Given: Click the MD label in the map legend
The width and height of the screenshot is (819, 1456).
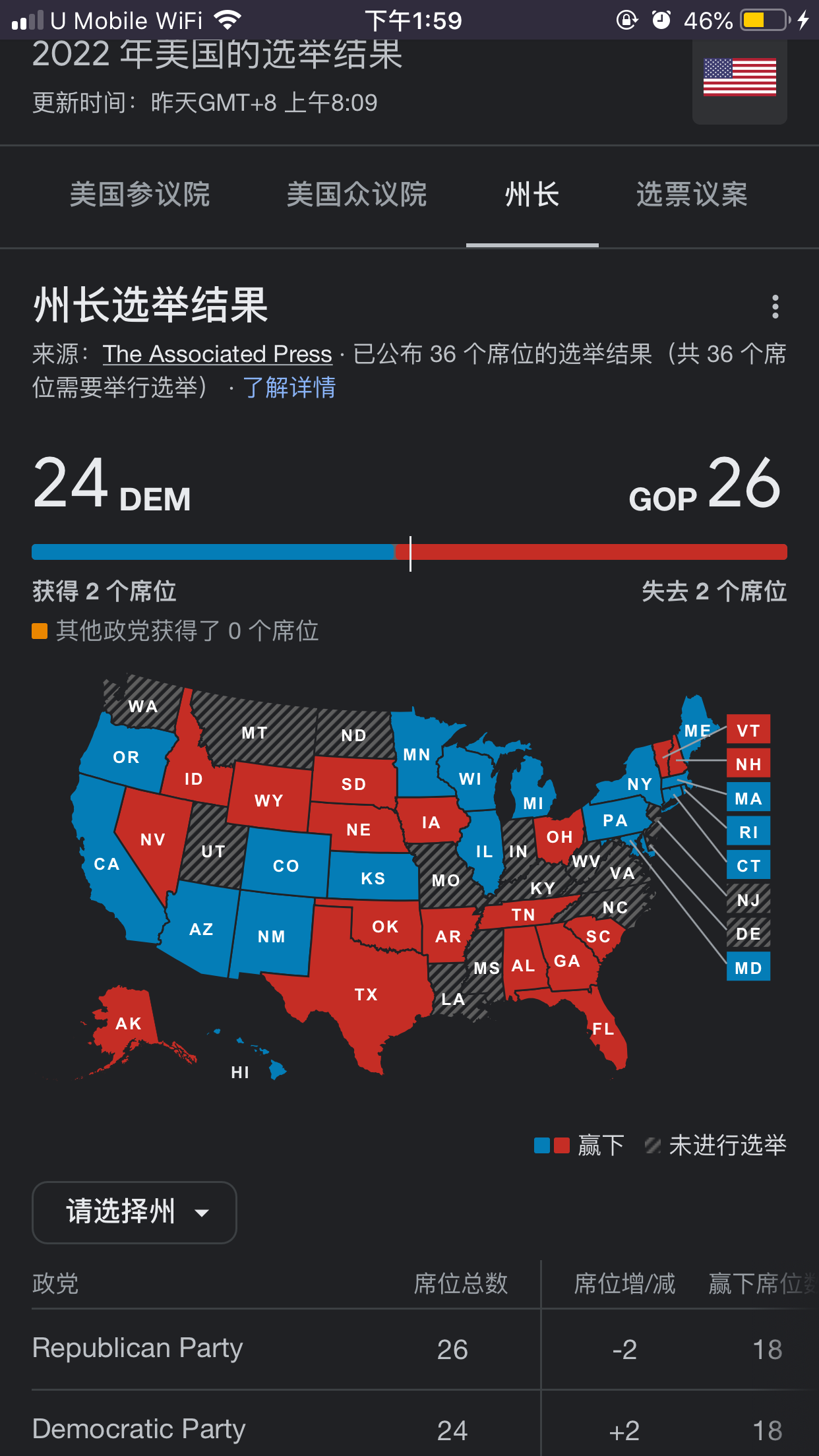Looking at the screenshot, I should pyautogui.click(x=748, y=967).
